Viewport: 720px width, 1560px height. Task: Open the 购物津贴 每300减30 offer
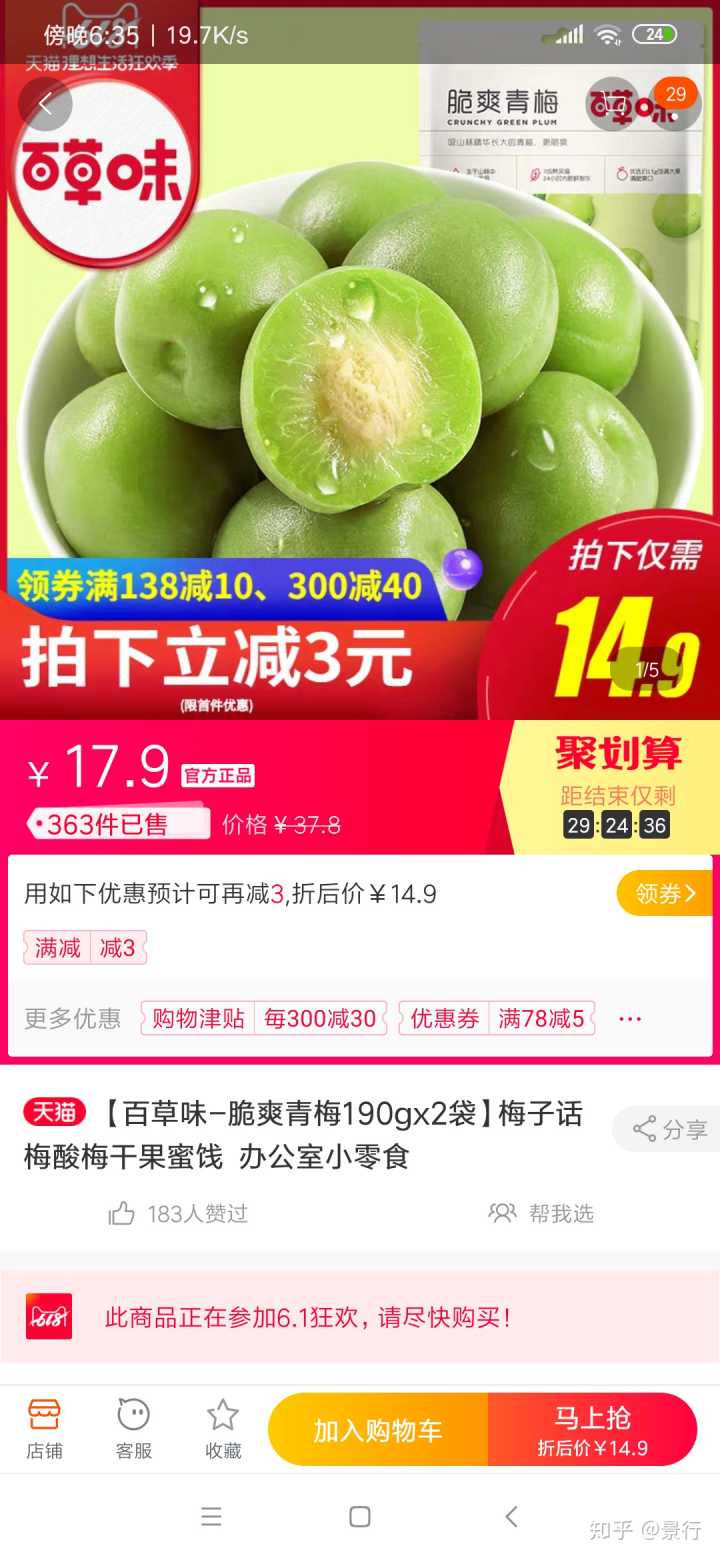[x=264, y=1019]
